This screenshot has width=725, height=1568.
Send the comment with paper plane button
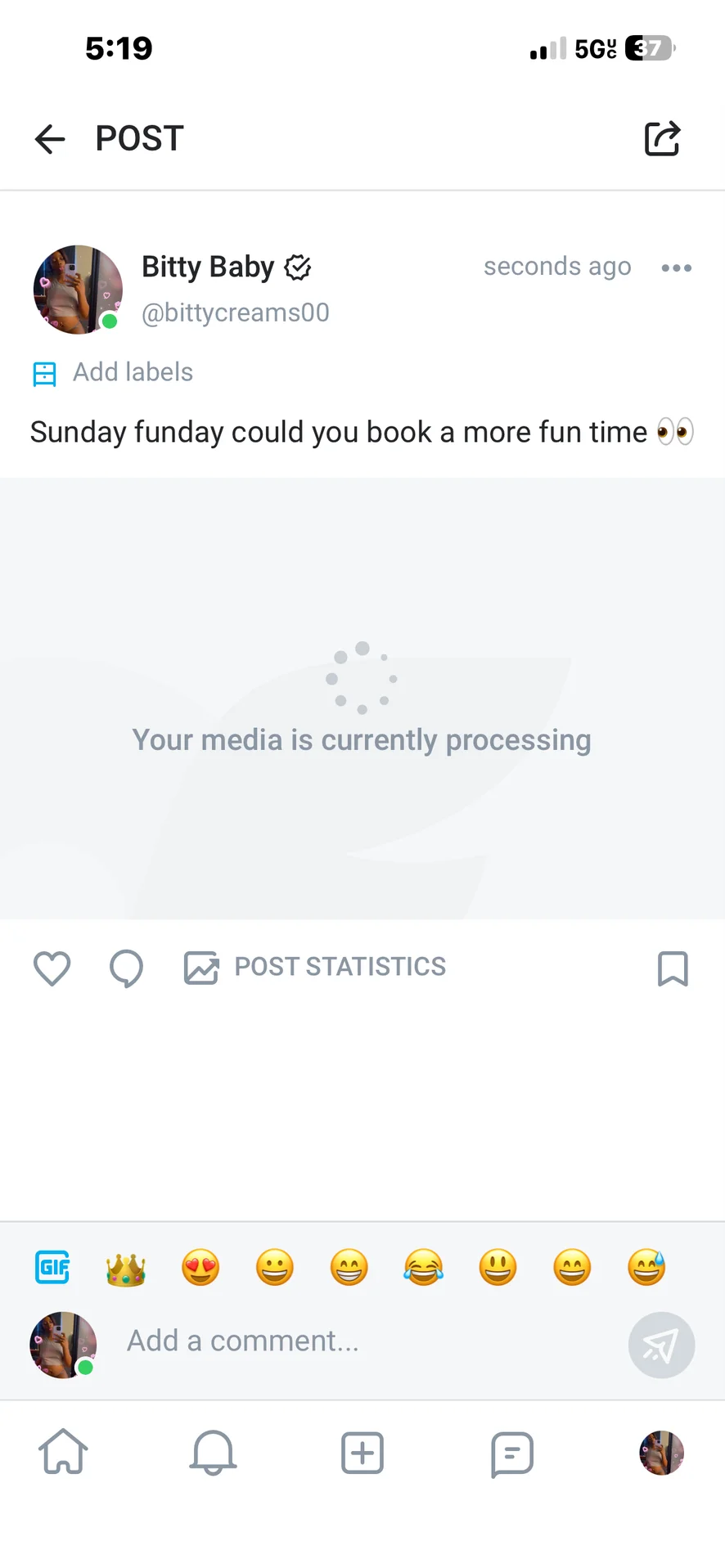(x=661, y=1346)
